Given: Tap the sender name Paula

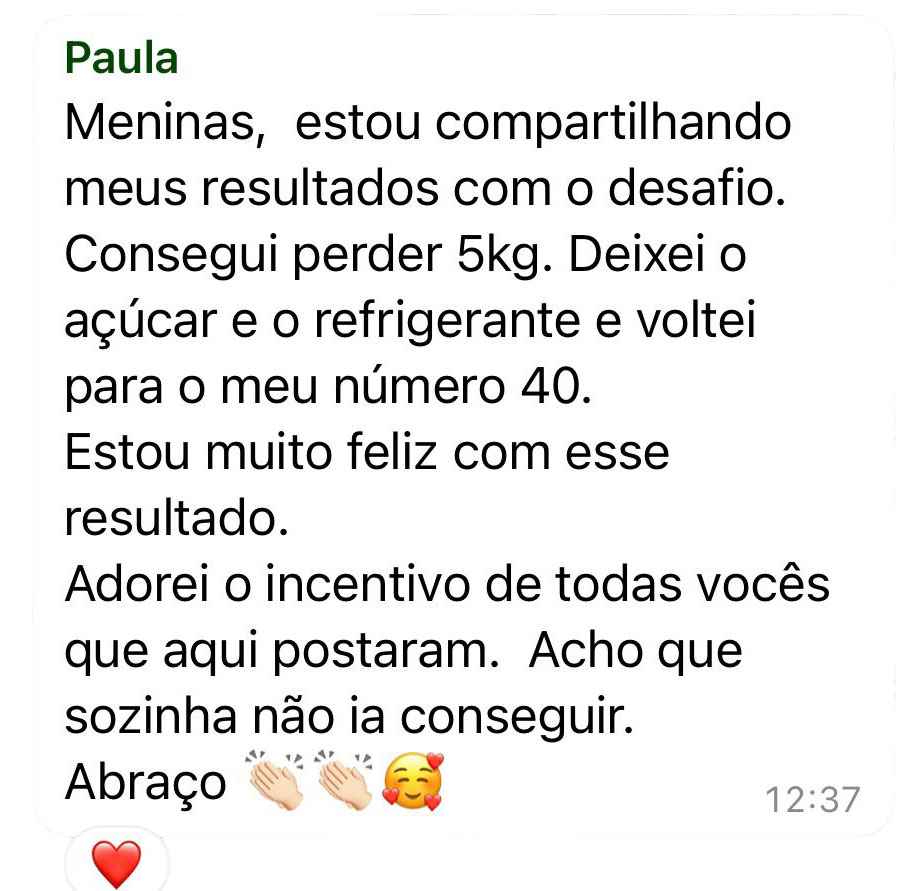Looking at the screenshot, I should 121,59.
